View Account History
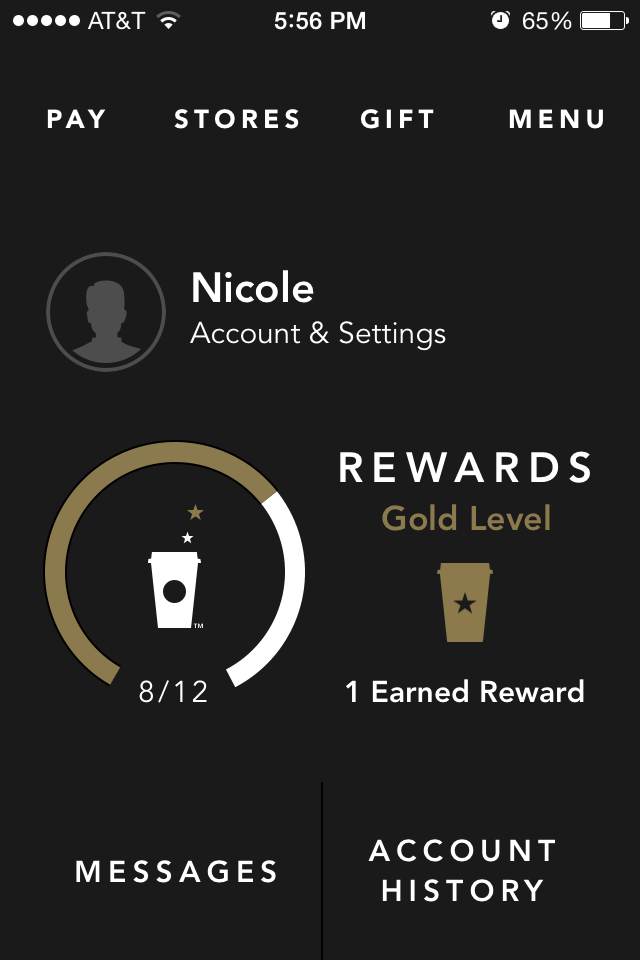 click(x=463, y=871)
